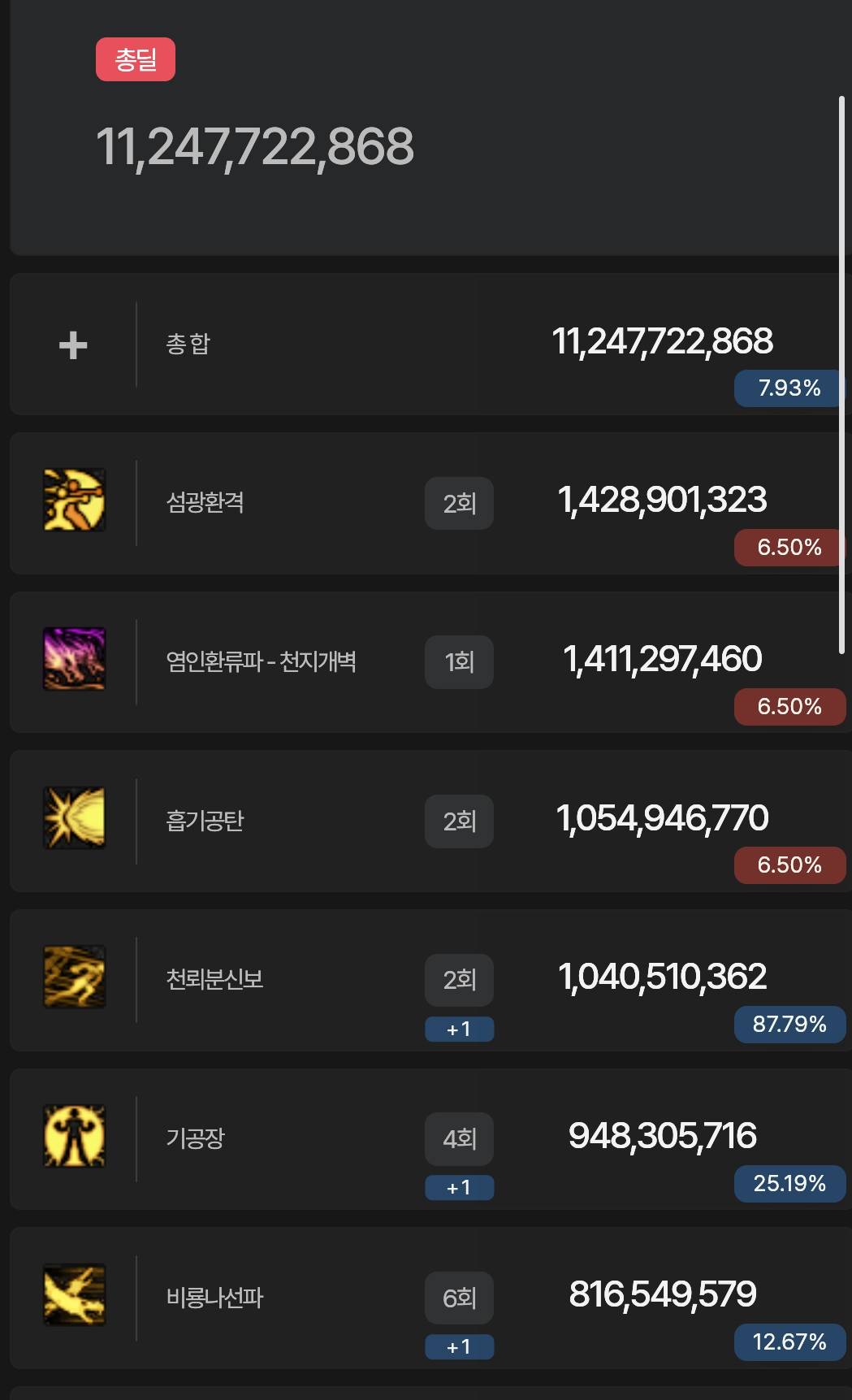The image size is (852, 1400).
Task: Select the 흡기공탄 skill row
Action: point(205,821)
